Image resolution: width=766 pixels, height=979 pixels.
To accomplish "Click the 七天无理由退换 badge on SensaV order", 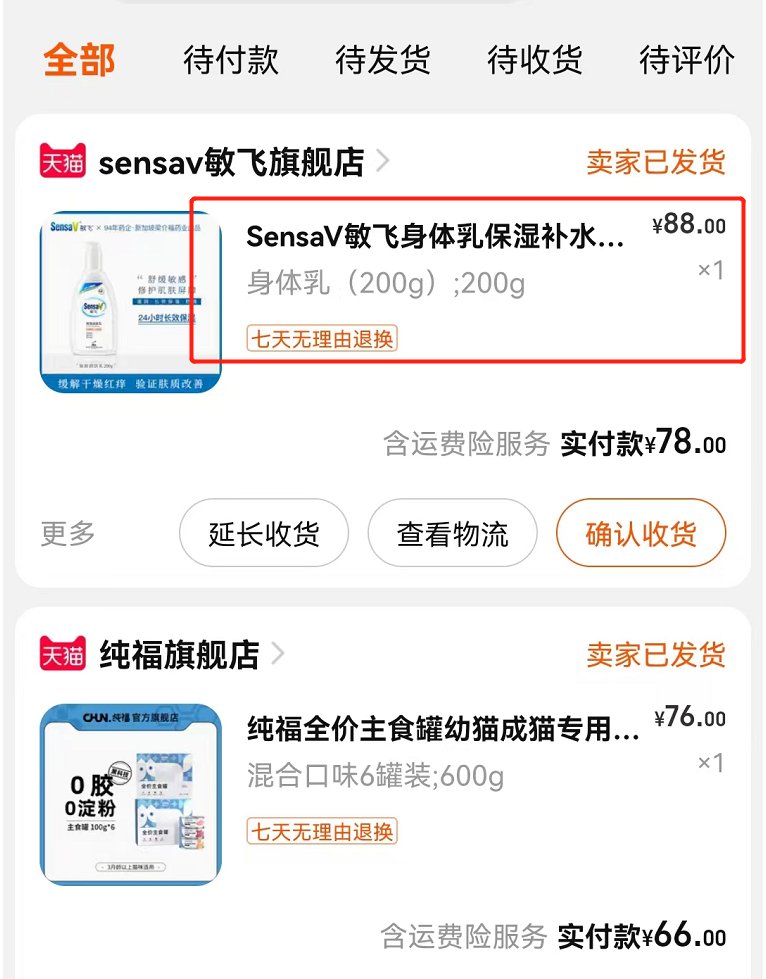I will pyautogui.click(x=320, y=339).
